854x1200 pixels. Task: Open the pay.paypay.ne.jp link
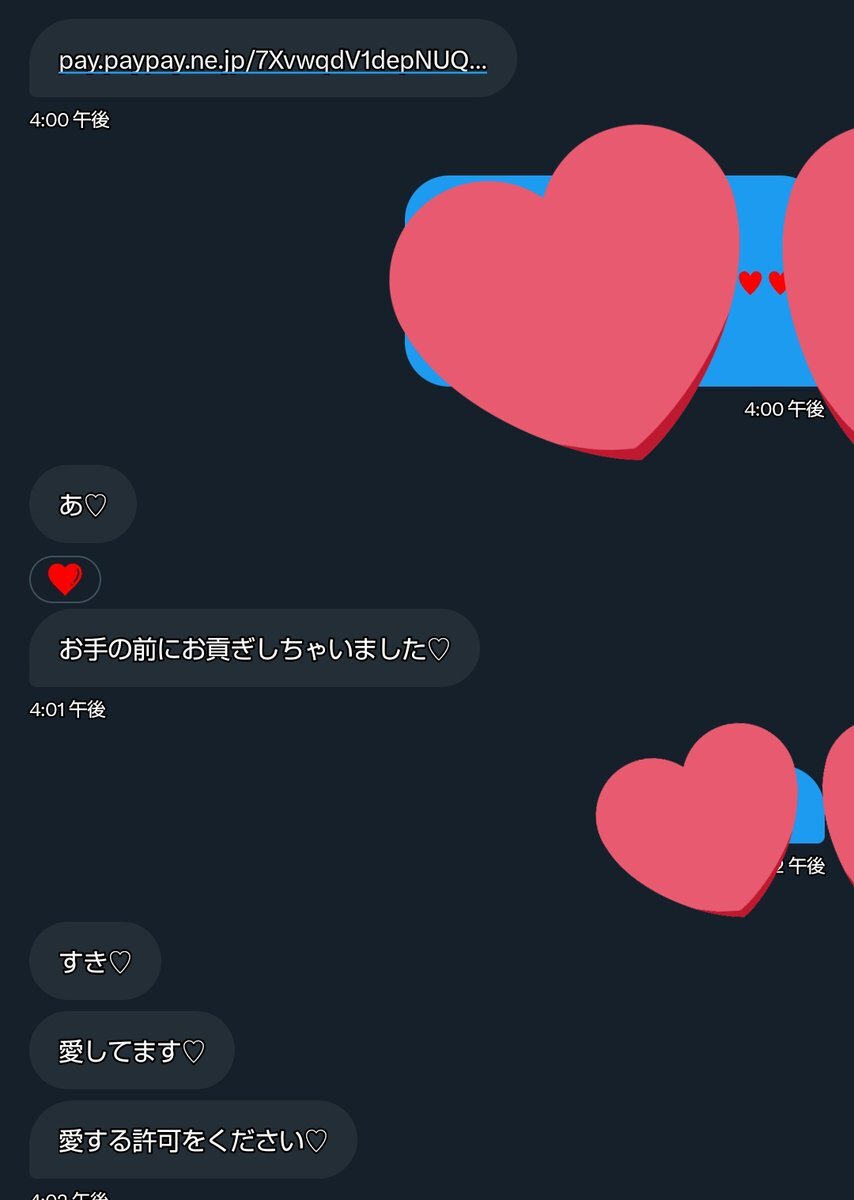pyautogui.click(x=272, y=60)
